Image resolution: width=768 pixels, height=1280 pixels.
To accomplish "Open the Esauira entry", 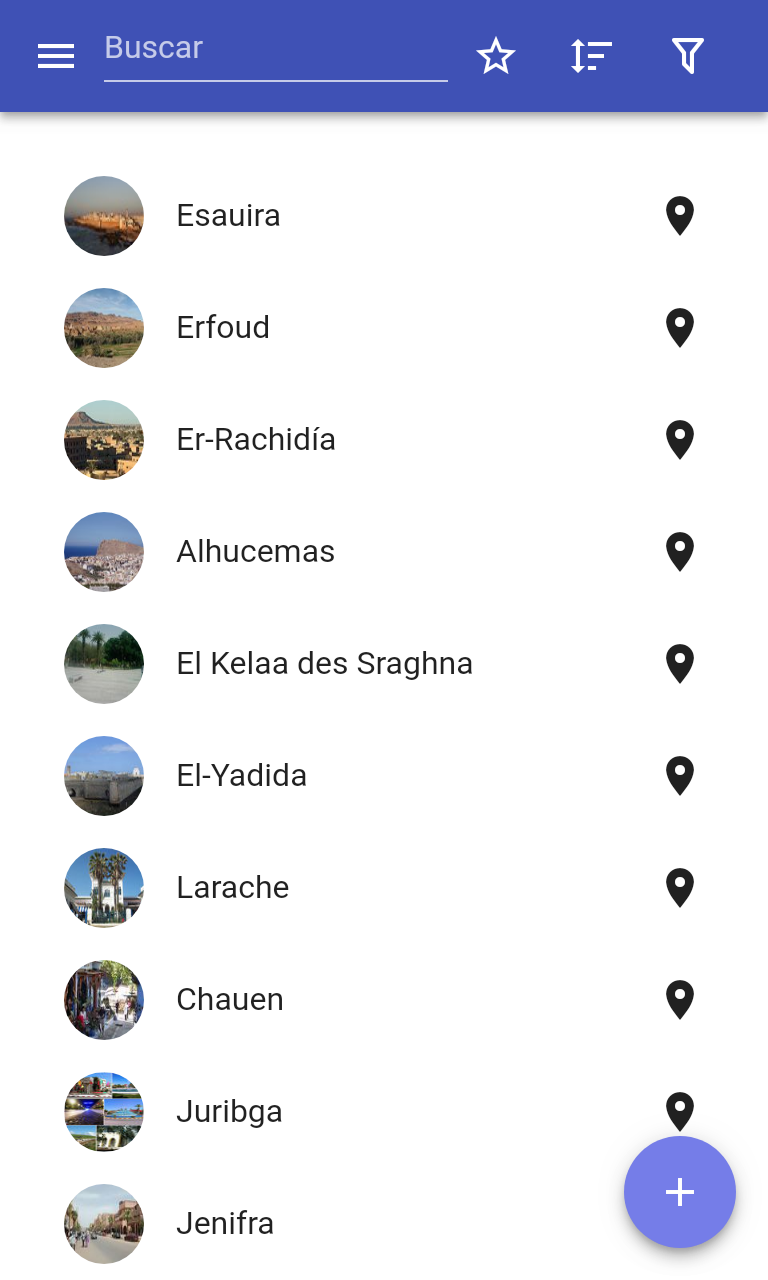I will click(x=229, y=216).
